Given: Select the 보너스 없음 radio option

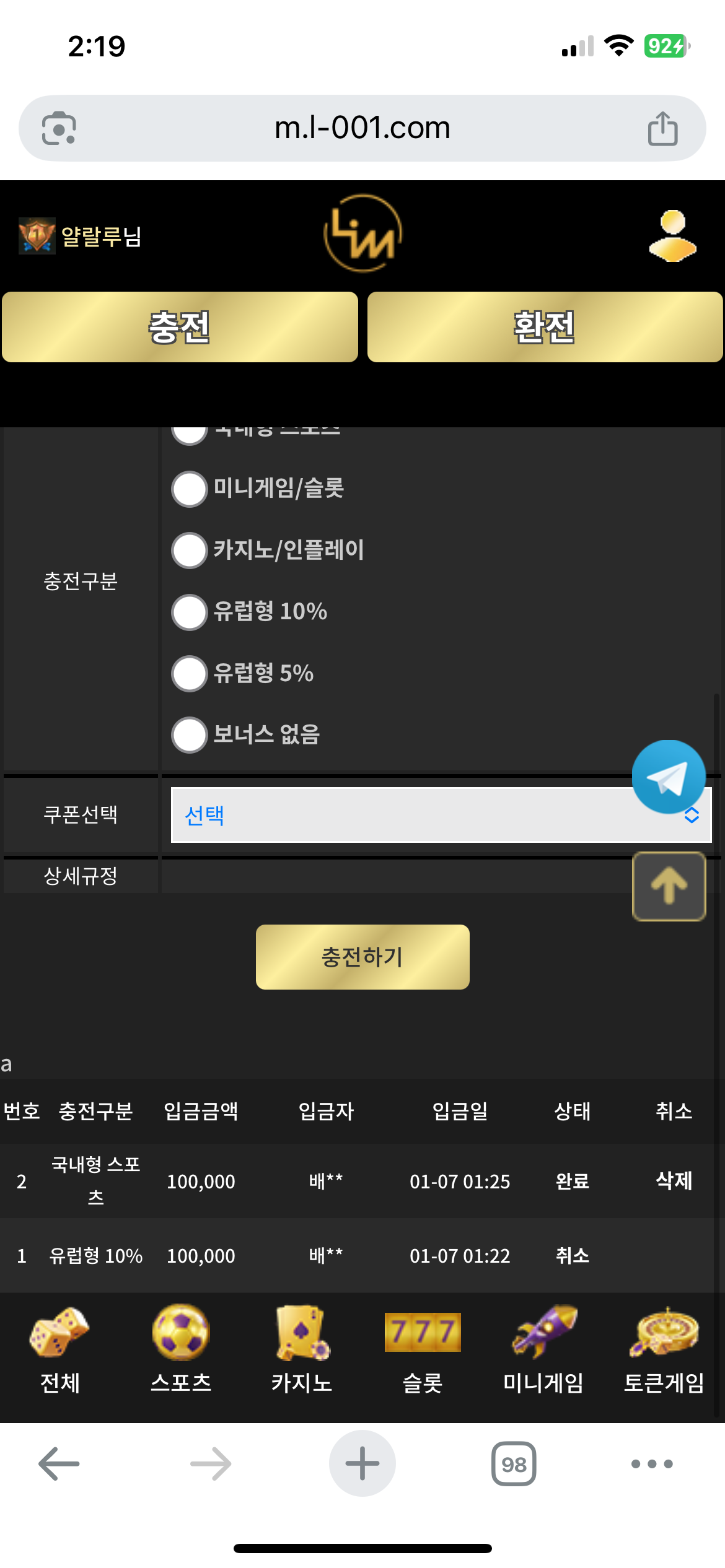Looking at the screenshot, I should pos(189,734).
